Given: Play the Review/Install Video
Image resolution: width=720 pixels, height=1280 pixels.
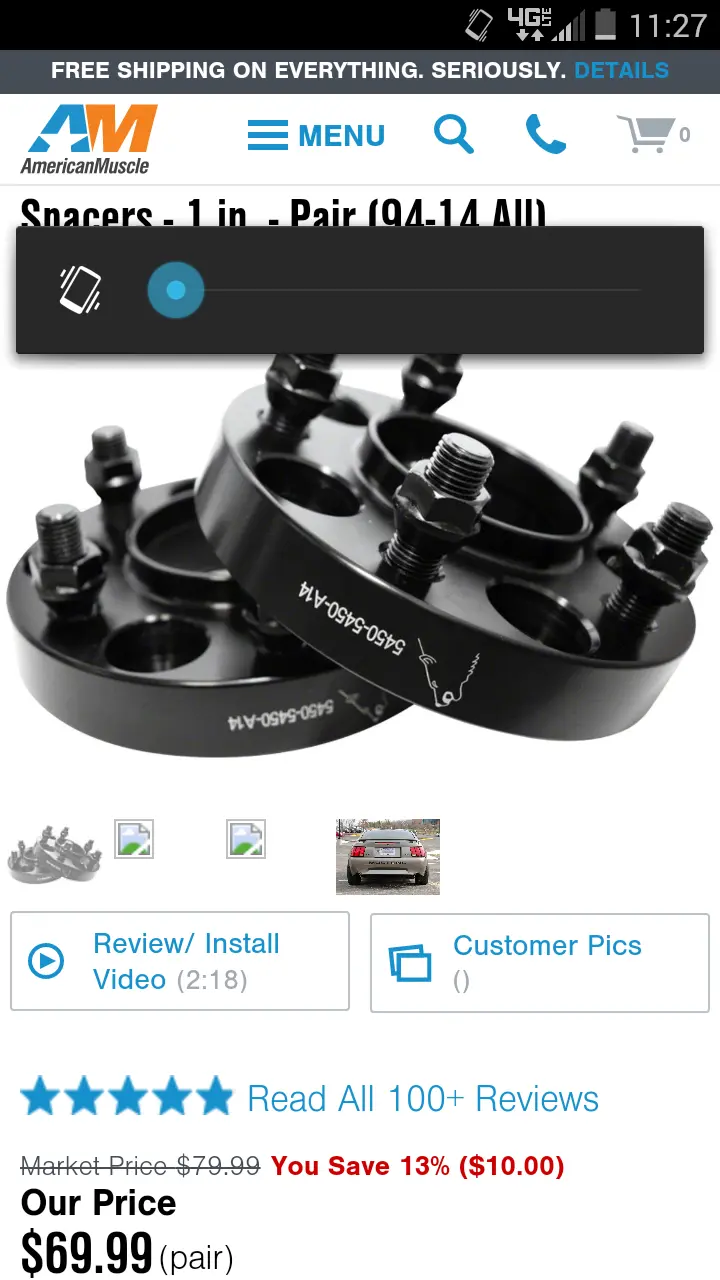Looking at the screenshot, I should click(180, 961).
